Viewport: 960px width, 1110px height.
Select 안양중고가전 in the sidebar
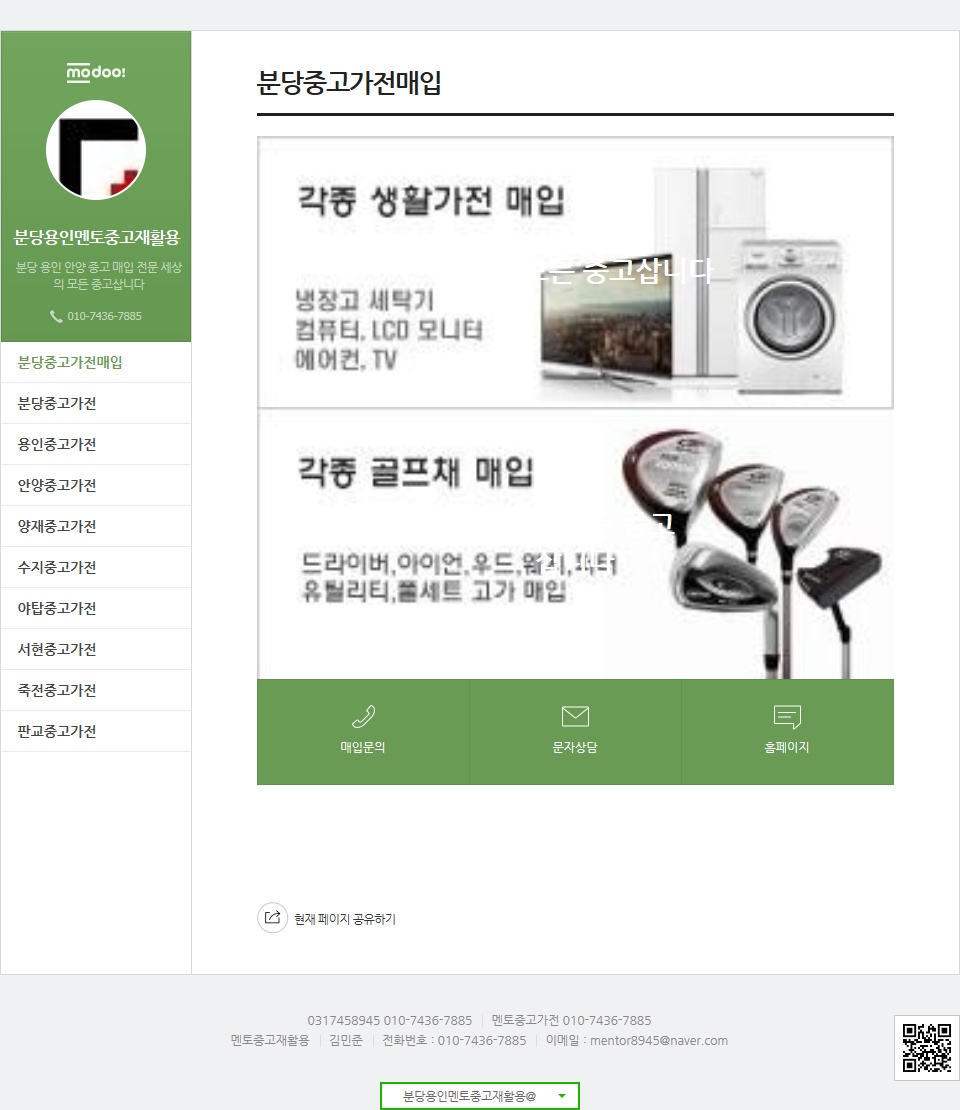click(x=57, y=485)
